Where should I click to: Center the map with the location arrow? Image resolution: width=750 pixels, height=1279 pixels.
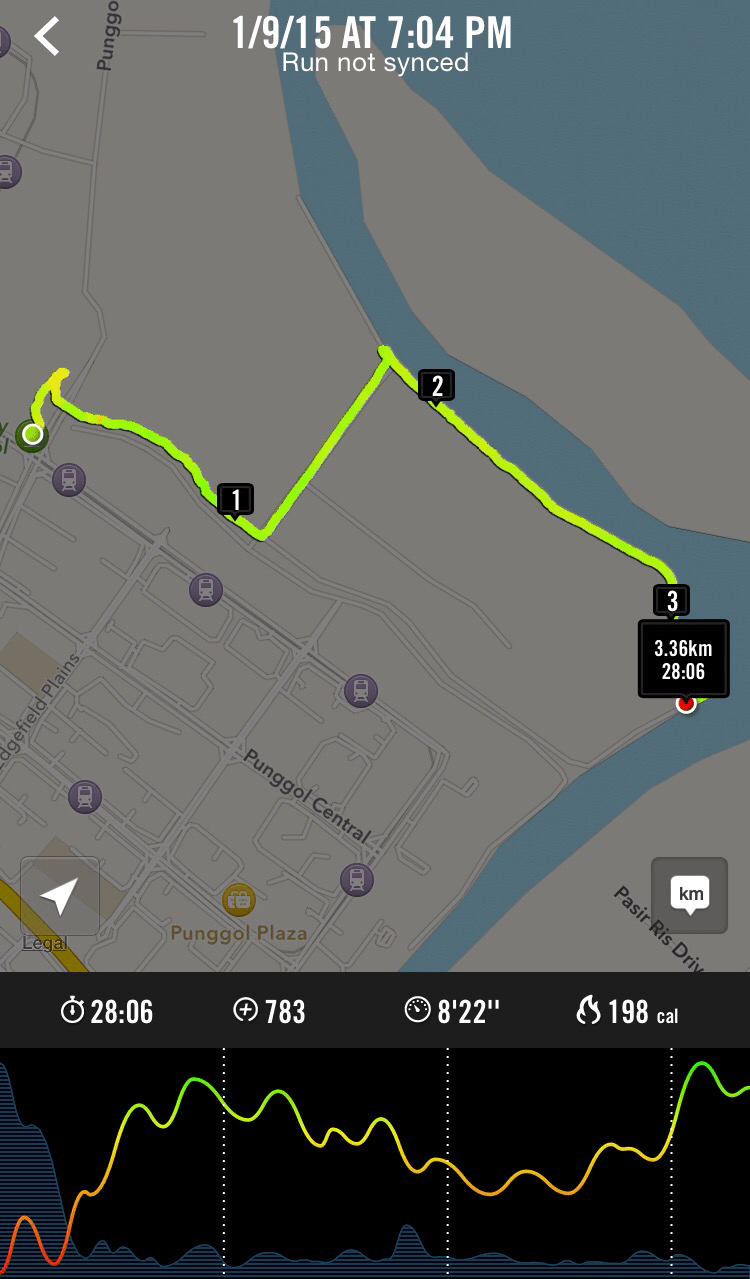click(x=60, y=895)
